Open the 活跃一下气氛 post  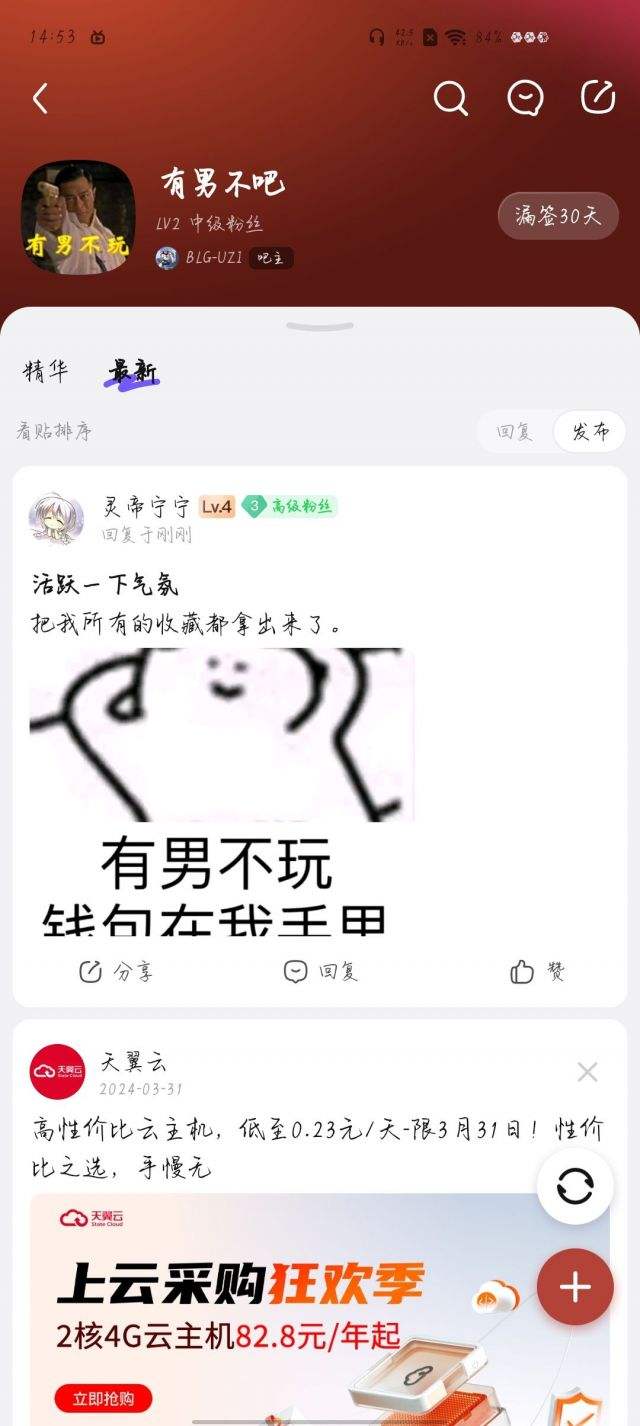105,585
